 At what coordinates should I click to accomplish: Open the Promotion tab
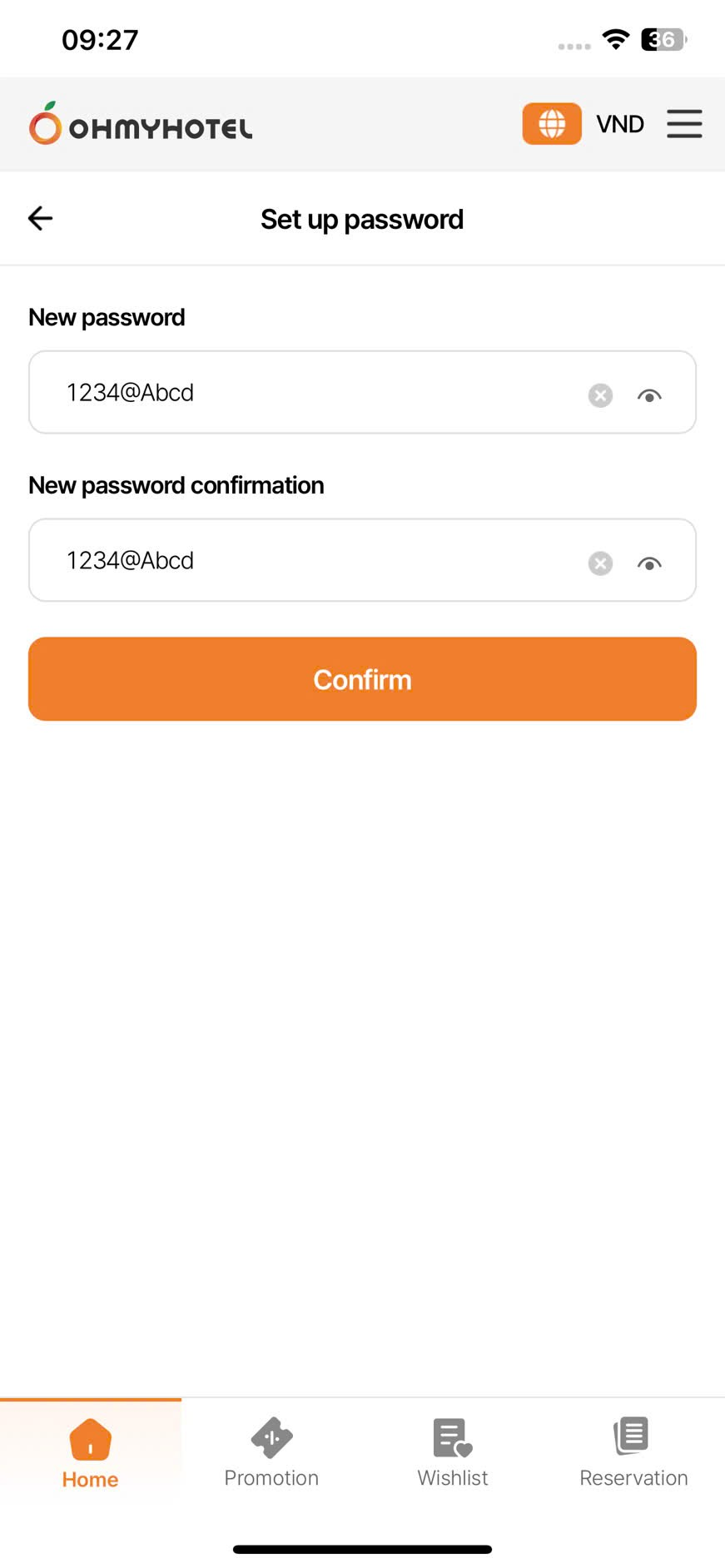coord(271,1453)
